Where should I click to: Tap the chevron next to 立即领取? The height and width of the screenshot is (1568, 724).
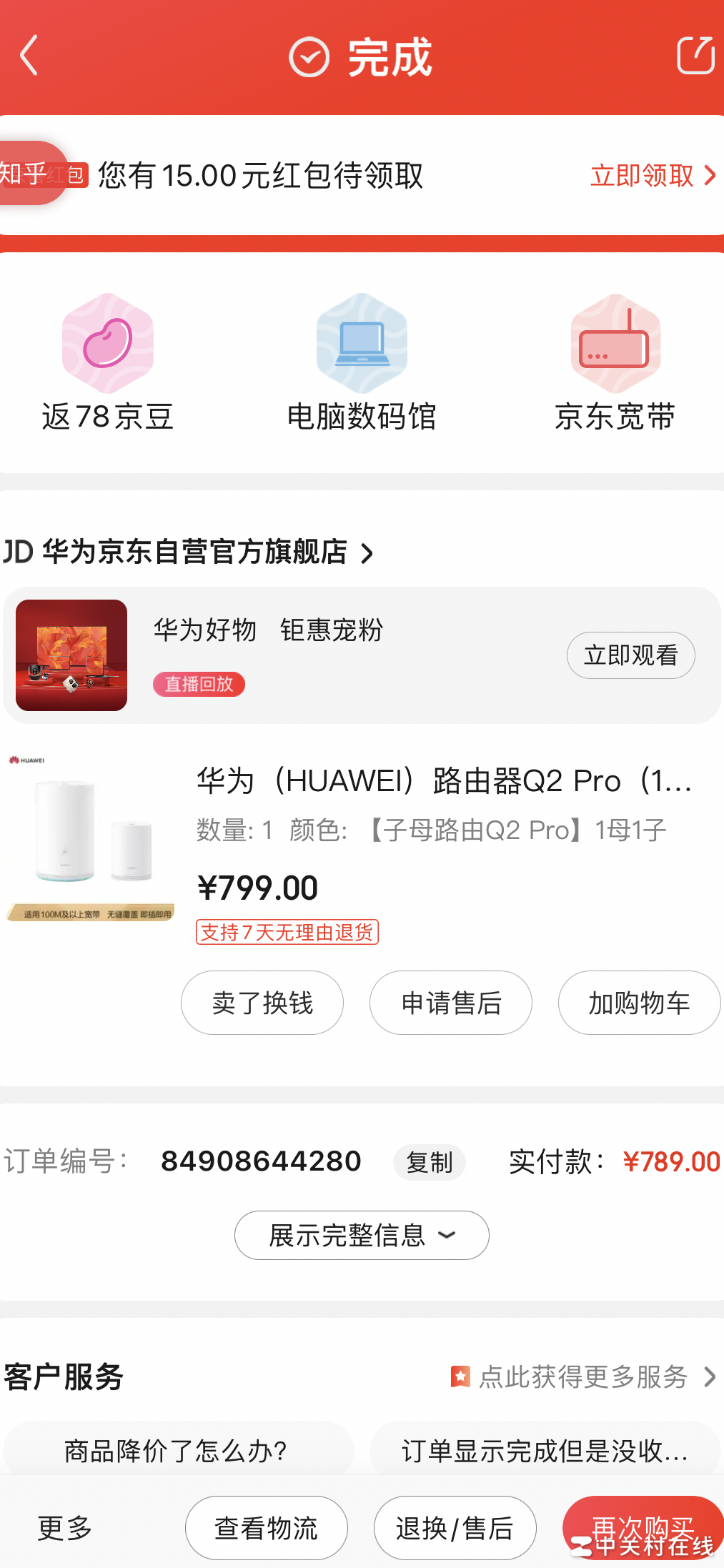tap(709, 175)
